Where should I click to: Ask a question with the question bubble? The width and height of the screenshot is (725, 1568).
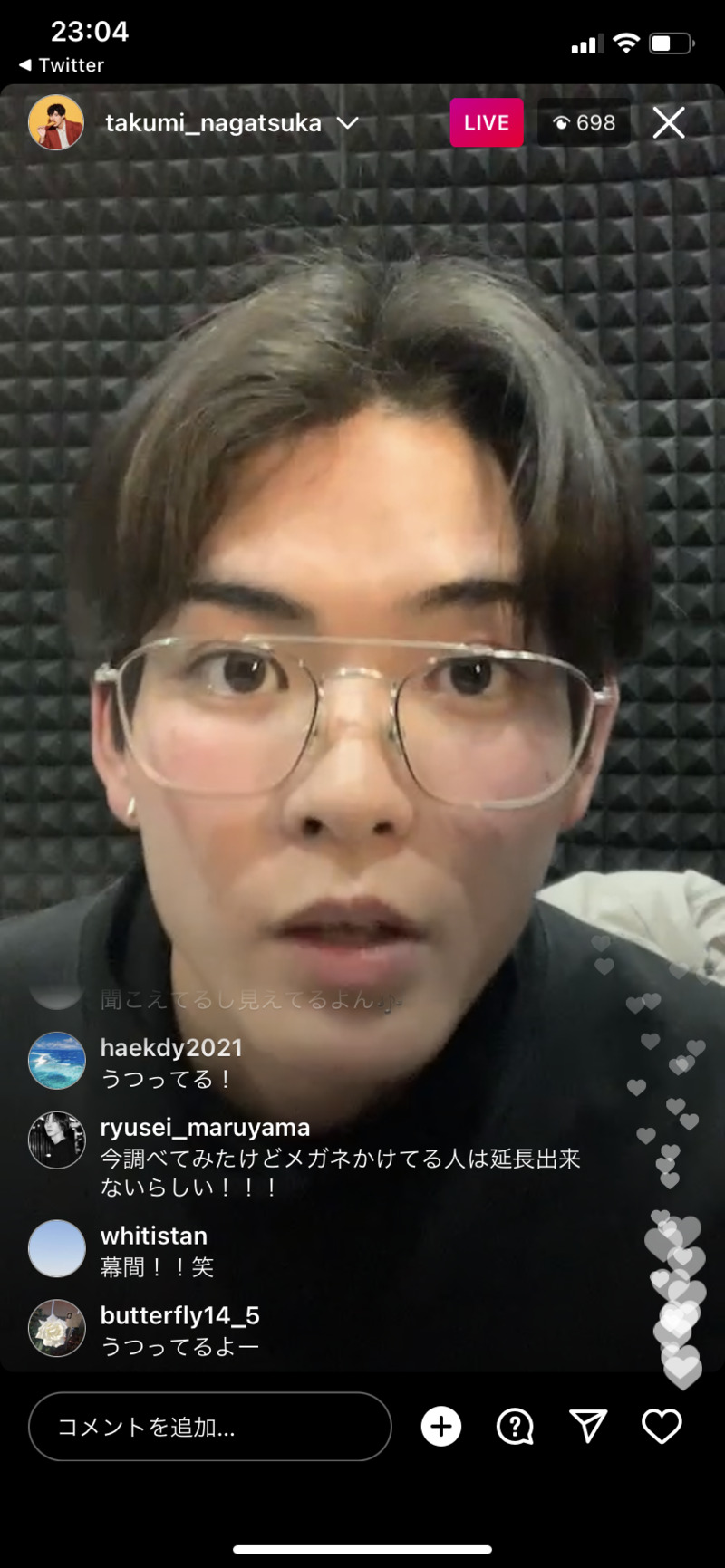coord(515,1427)
